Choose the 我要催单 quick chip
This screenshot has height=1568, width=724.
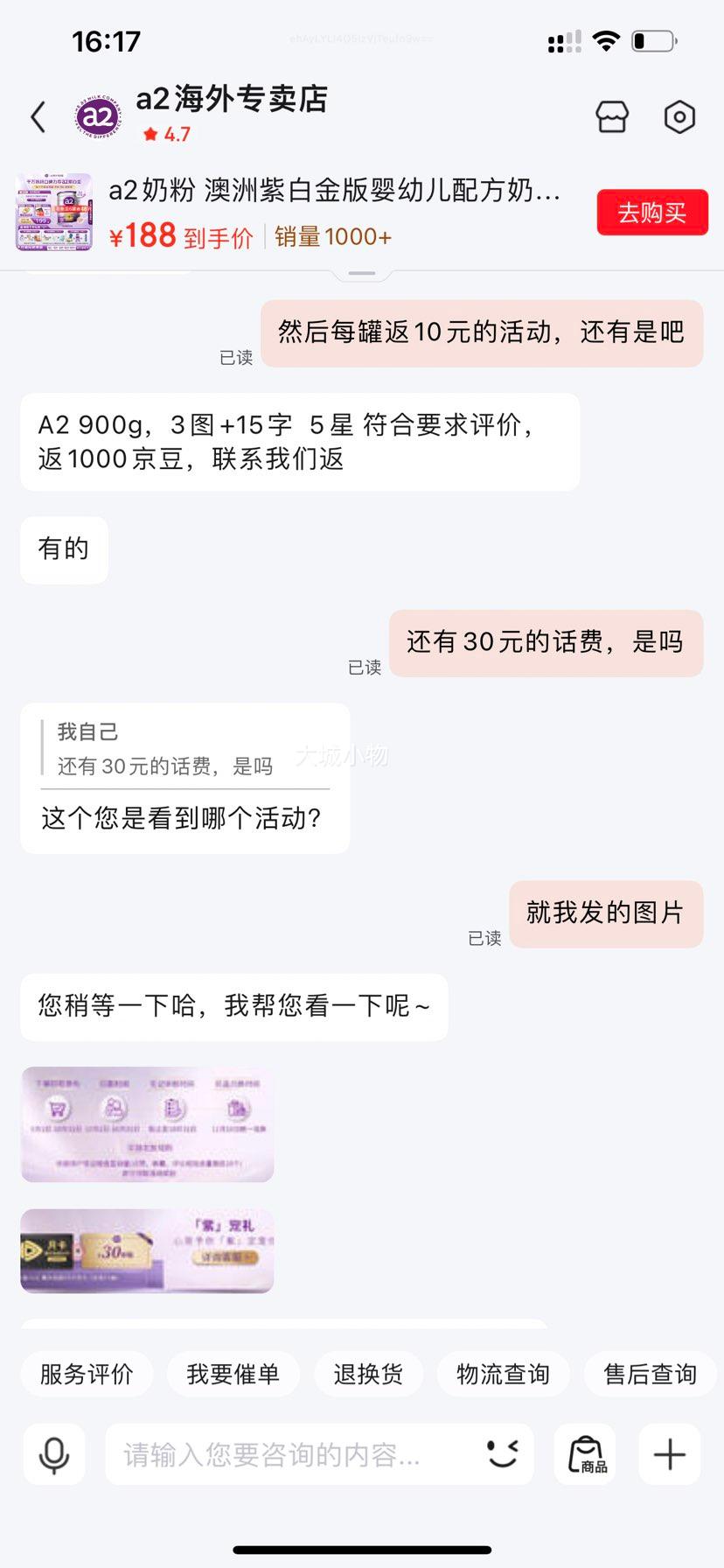coord(233,1374)
